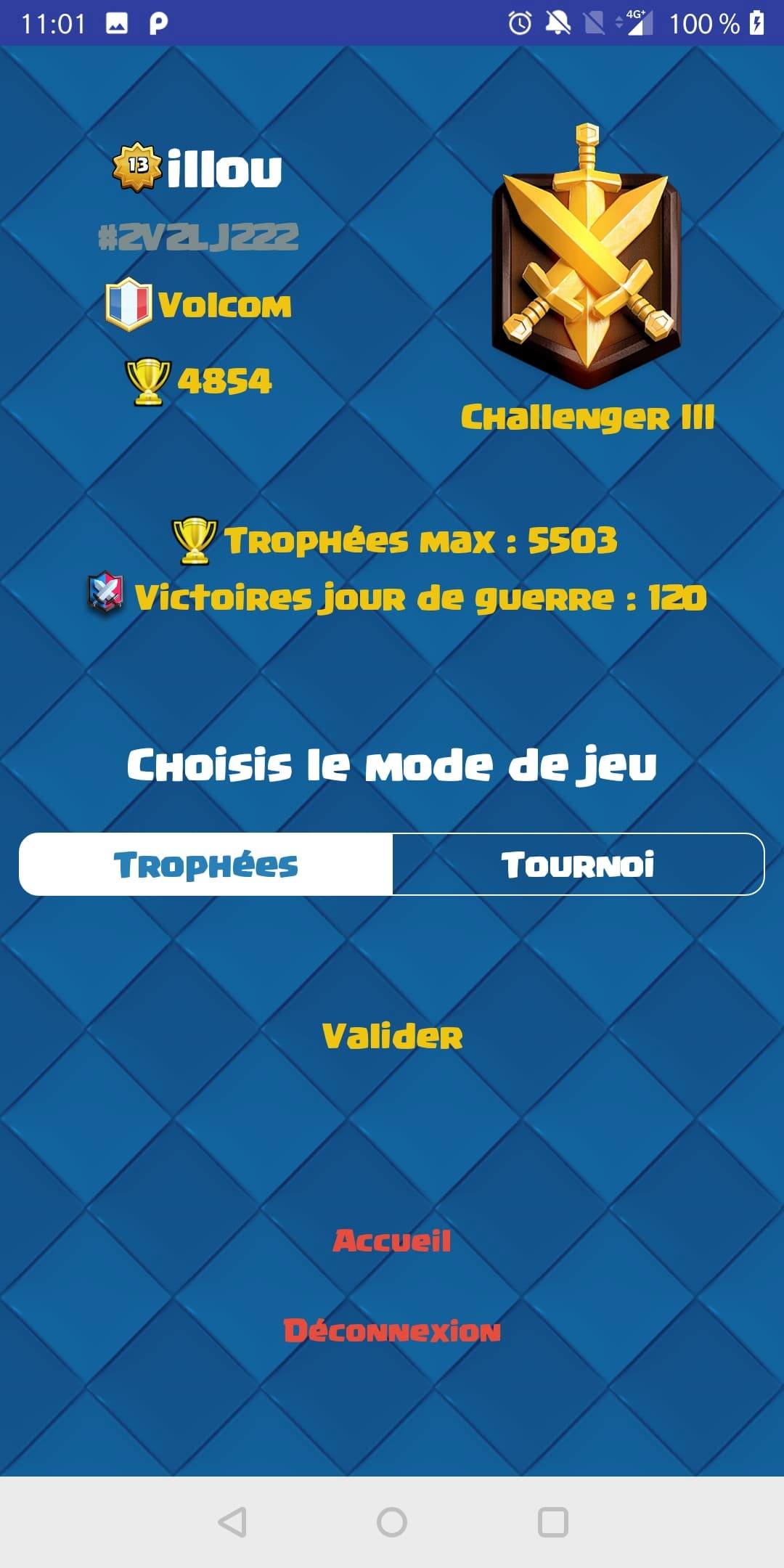The image size is (784, 1568).
Task: Log out with Déconnexion
Action: (392, 1331)
